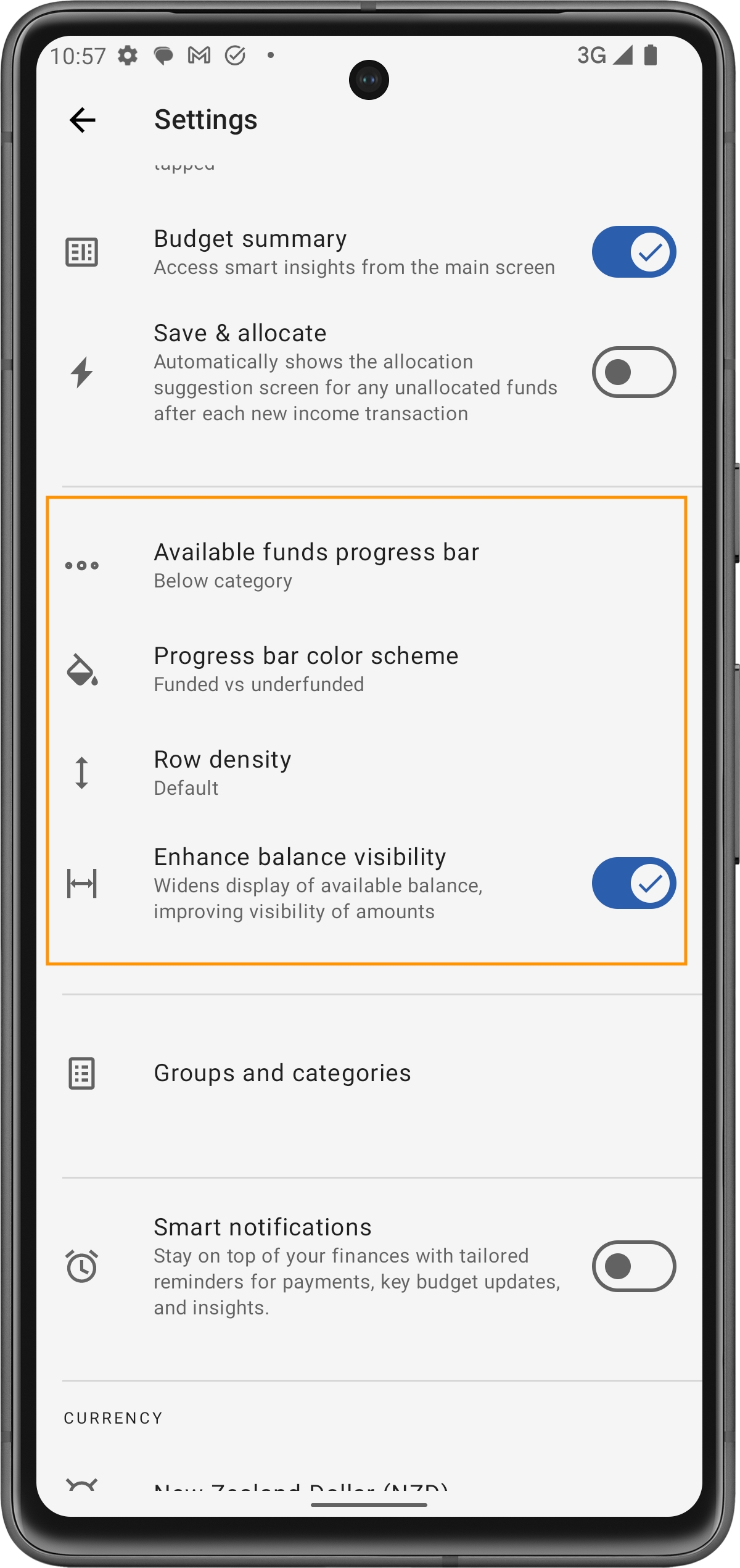740x1568 pixels.
Task: Open Groups and categories
Action: coord(282,1073)
